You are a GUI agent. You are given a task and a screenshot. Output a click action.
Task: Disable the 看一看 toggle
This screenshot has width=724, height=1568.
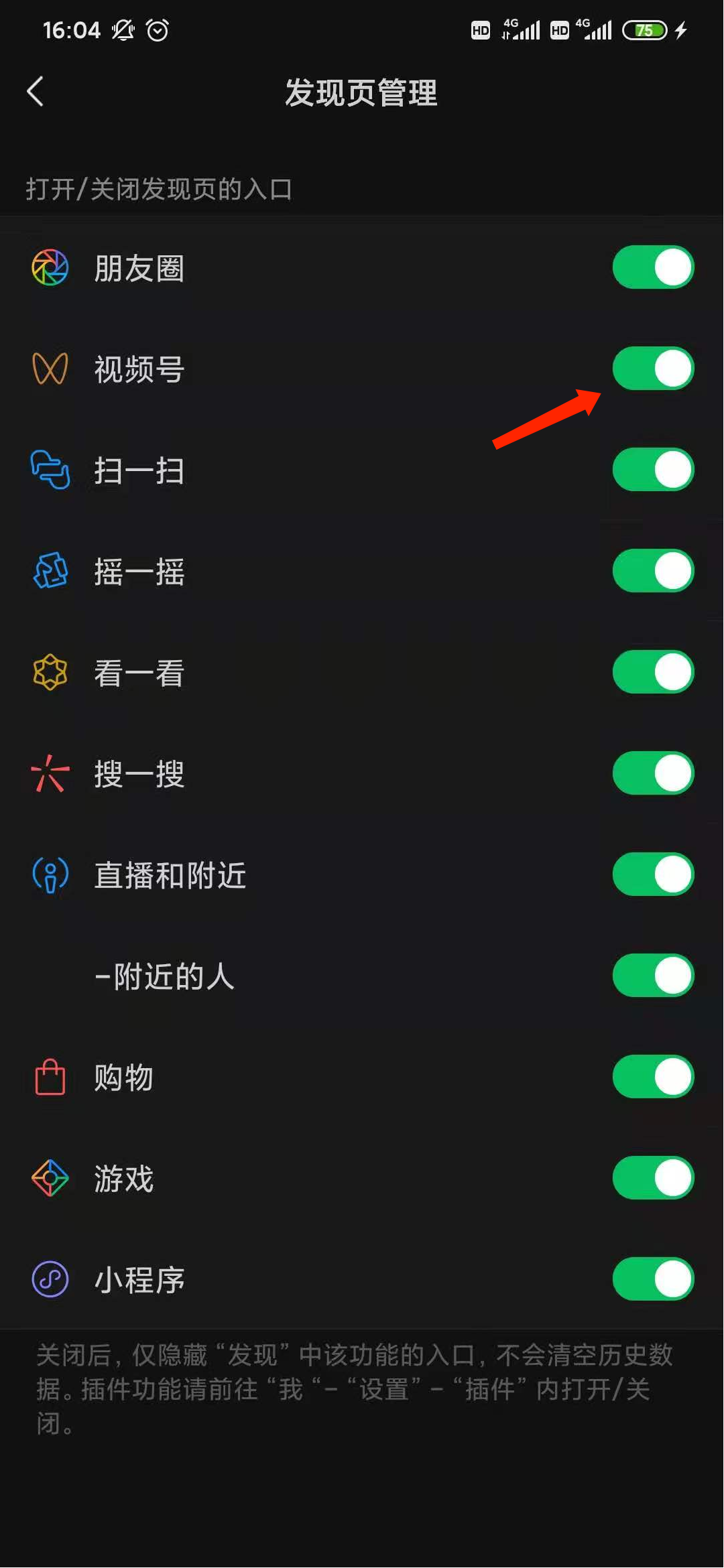pos(652,672)
